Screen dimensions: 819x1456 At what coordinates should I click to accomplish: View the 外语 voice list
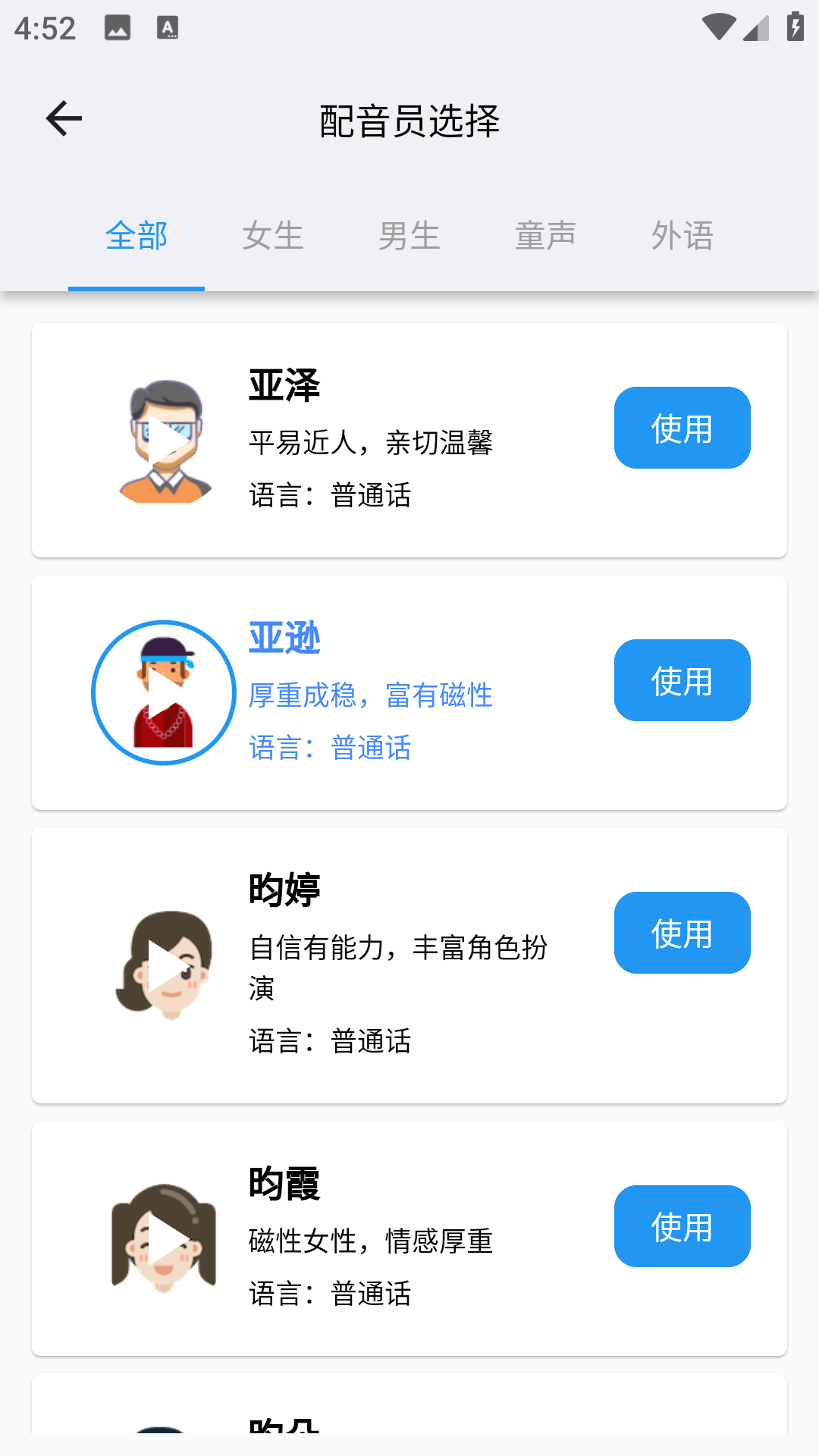pos(682,236)
